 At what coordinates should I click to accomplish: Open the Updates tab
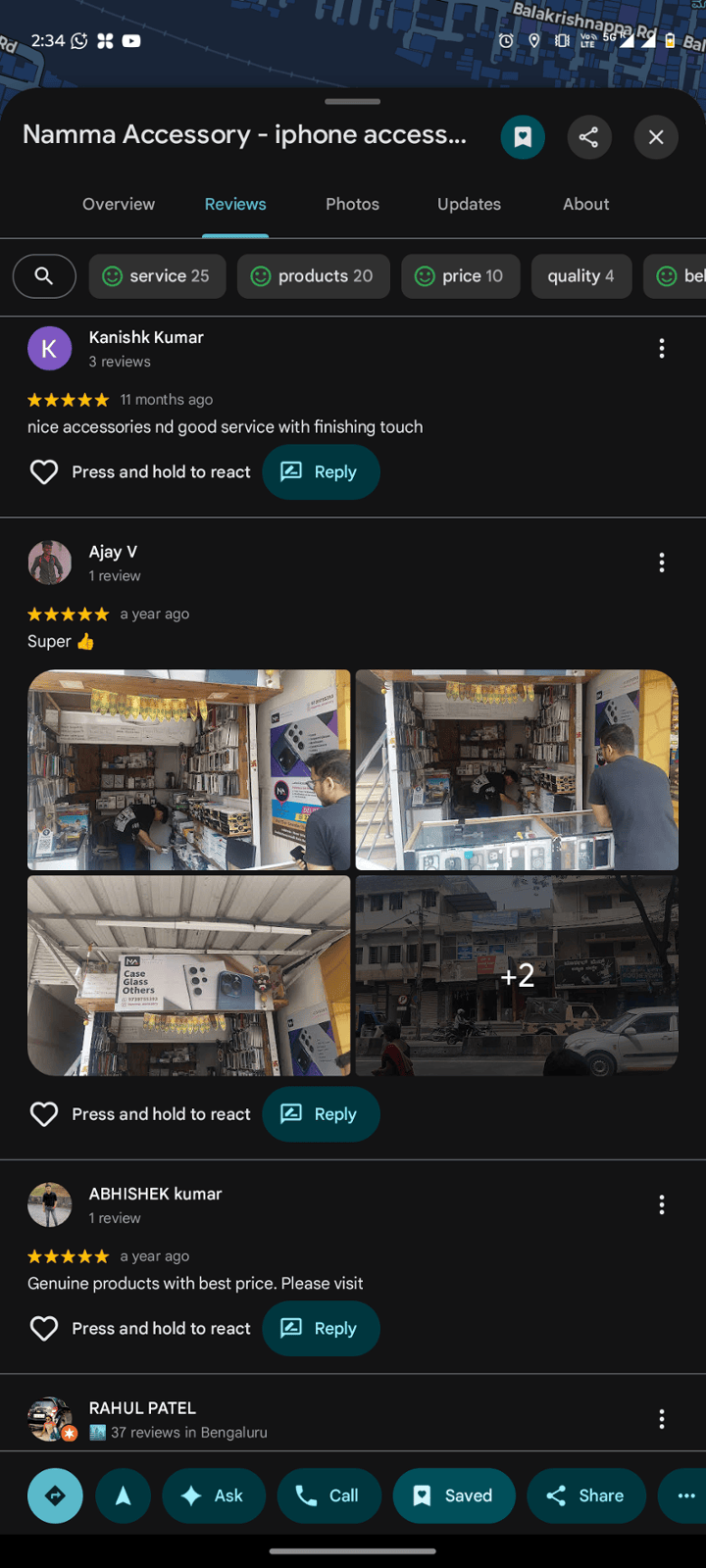pyautogui.click(x=469, y=204)
